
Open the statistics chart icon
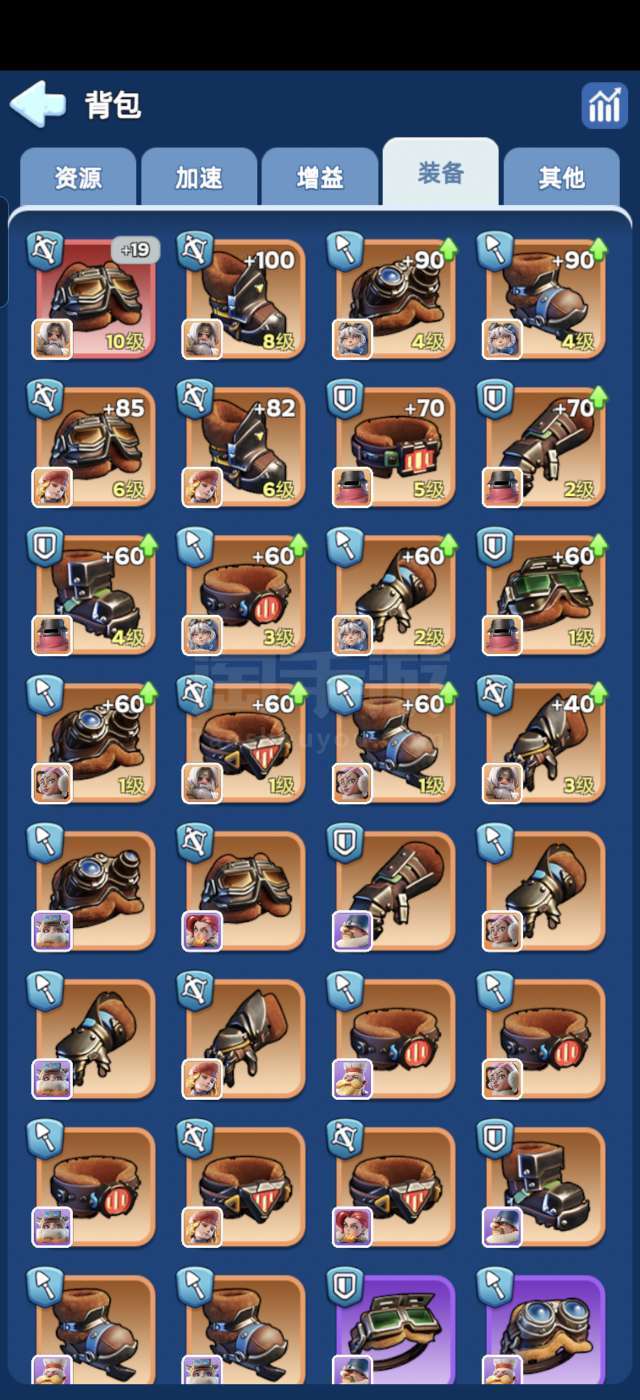pos(604,105)
